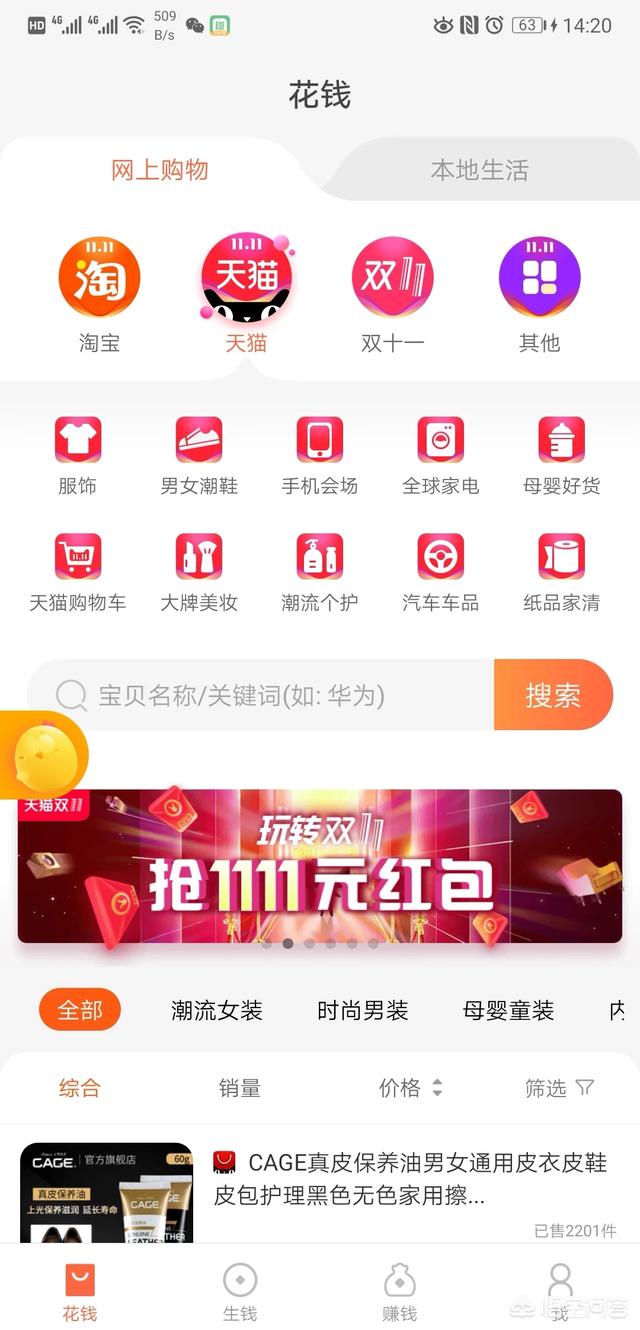Focus the 宝贝名称/关键词 search field

[x=270, y=695]
